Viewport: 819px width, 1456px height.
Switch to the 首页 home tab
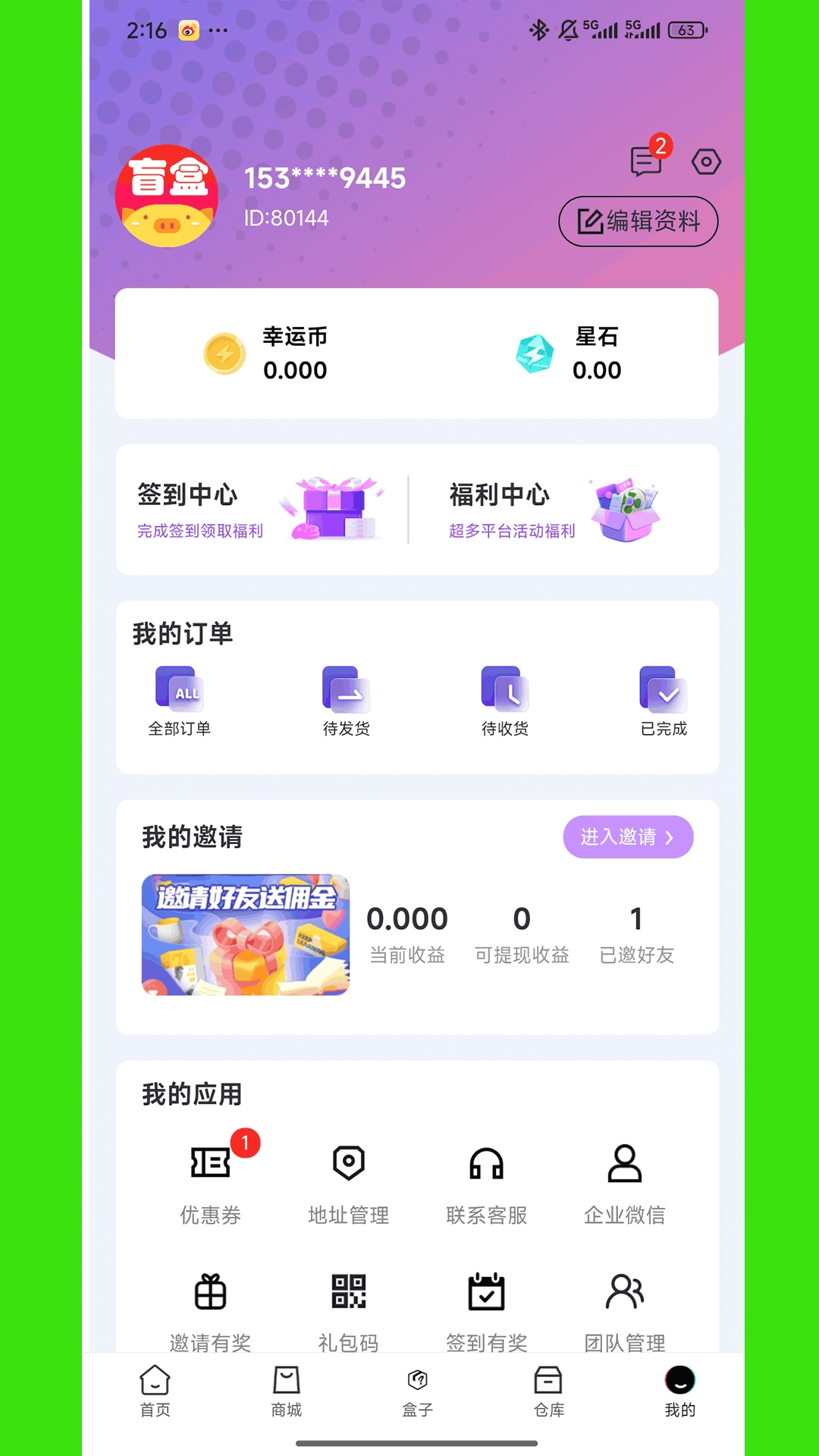coord(155,1392)
